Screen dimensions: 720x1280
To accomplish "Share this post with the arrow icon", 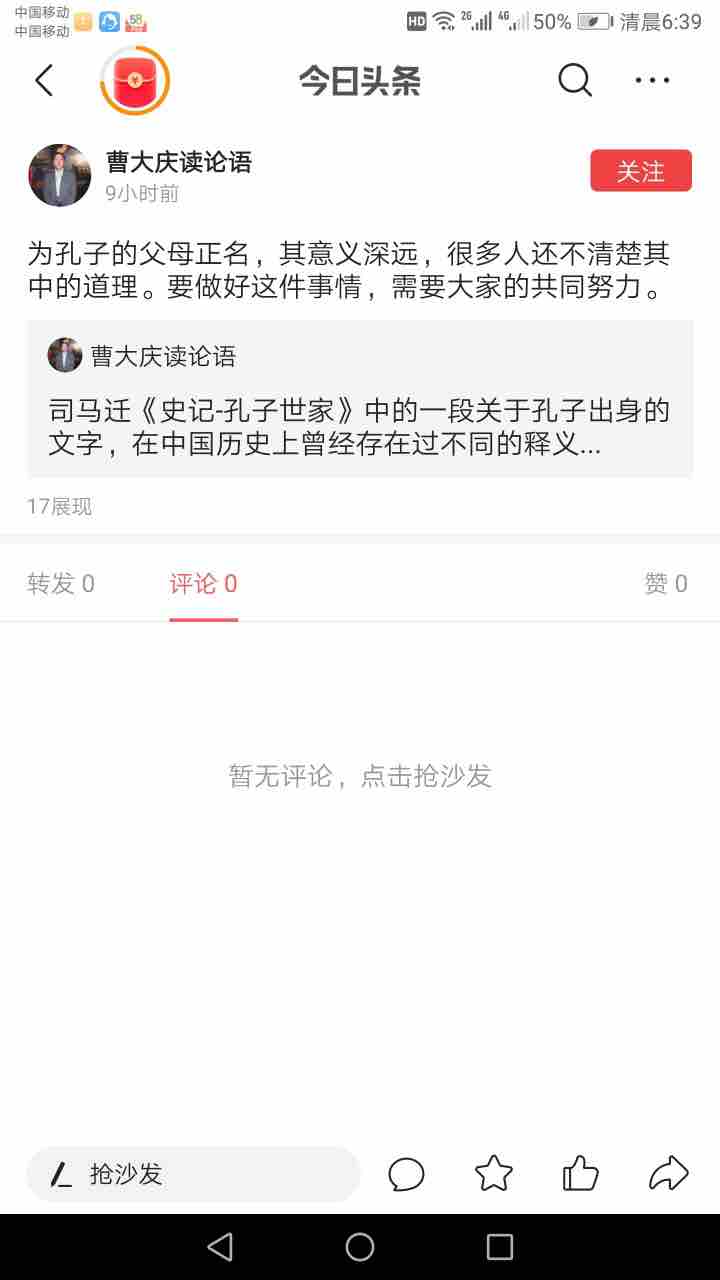I will [668, 1174].
